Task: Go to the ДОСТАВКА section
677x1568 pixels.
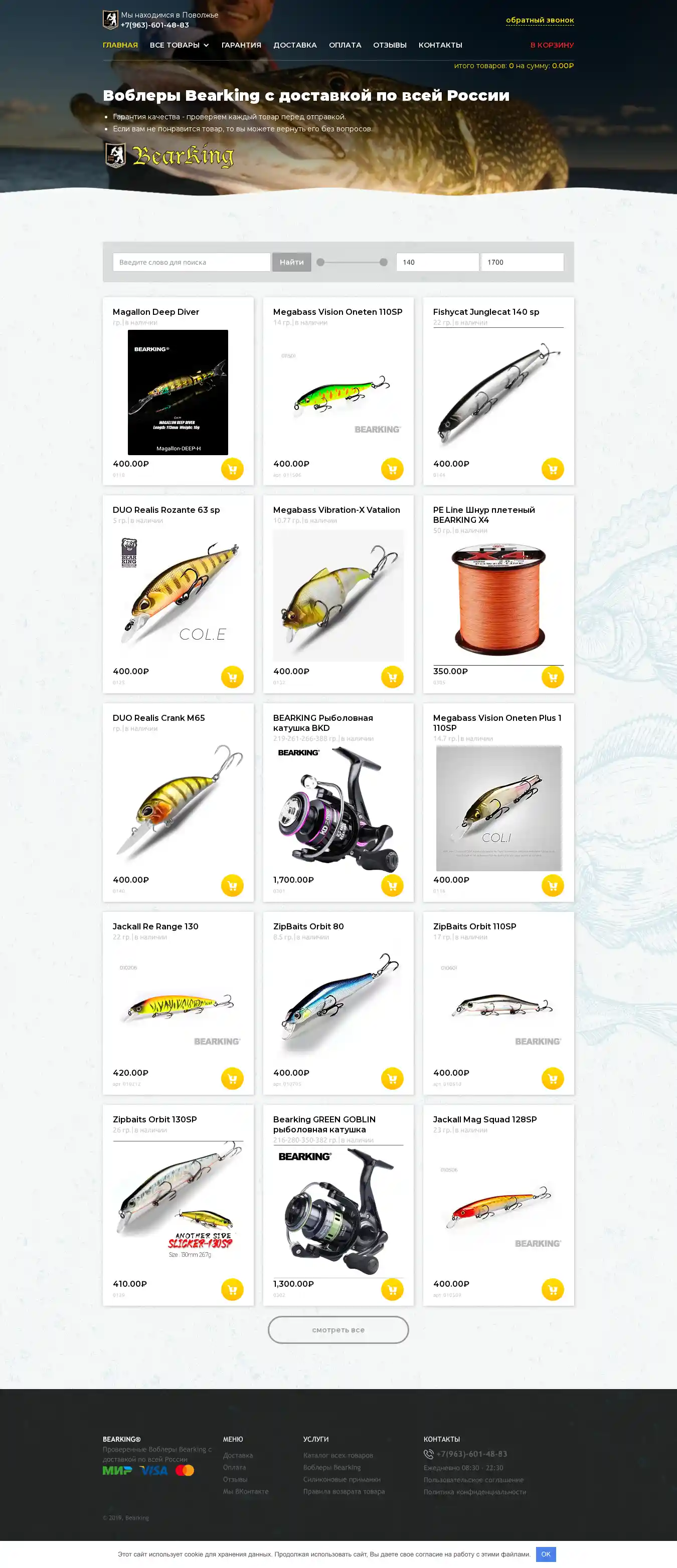Action: (x=295, y=45)
